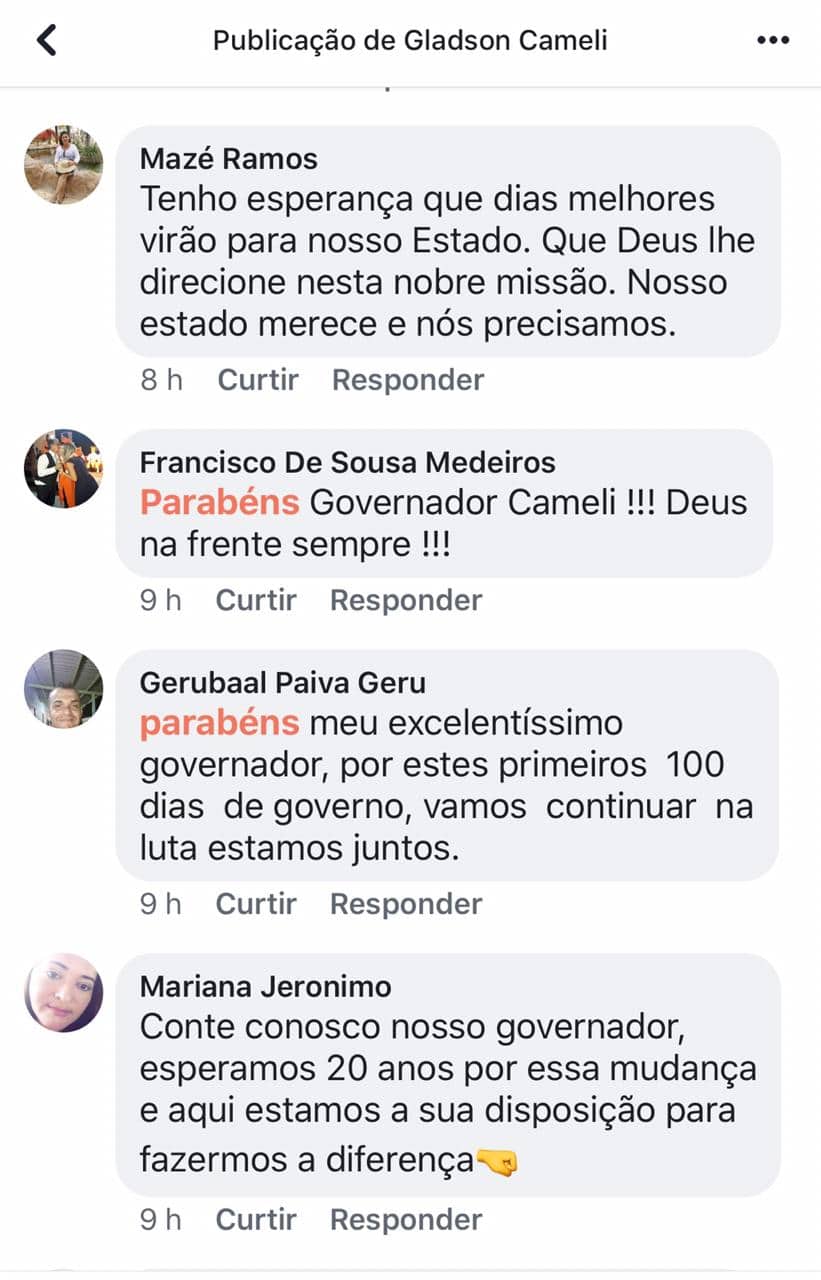Open Mazé Ramos's profile picture
821x1280 pixels.
coord(64,165)
